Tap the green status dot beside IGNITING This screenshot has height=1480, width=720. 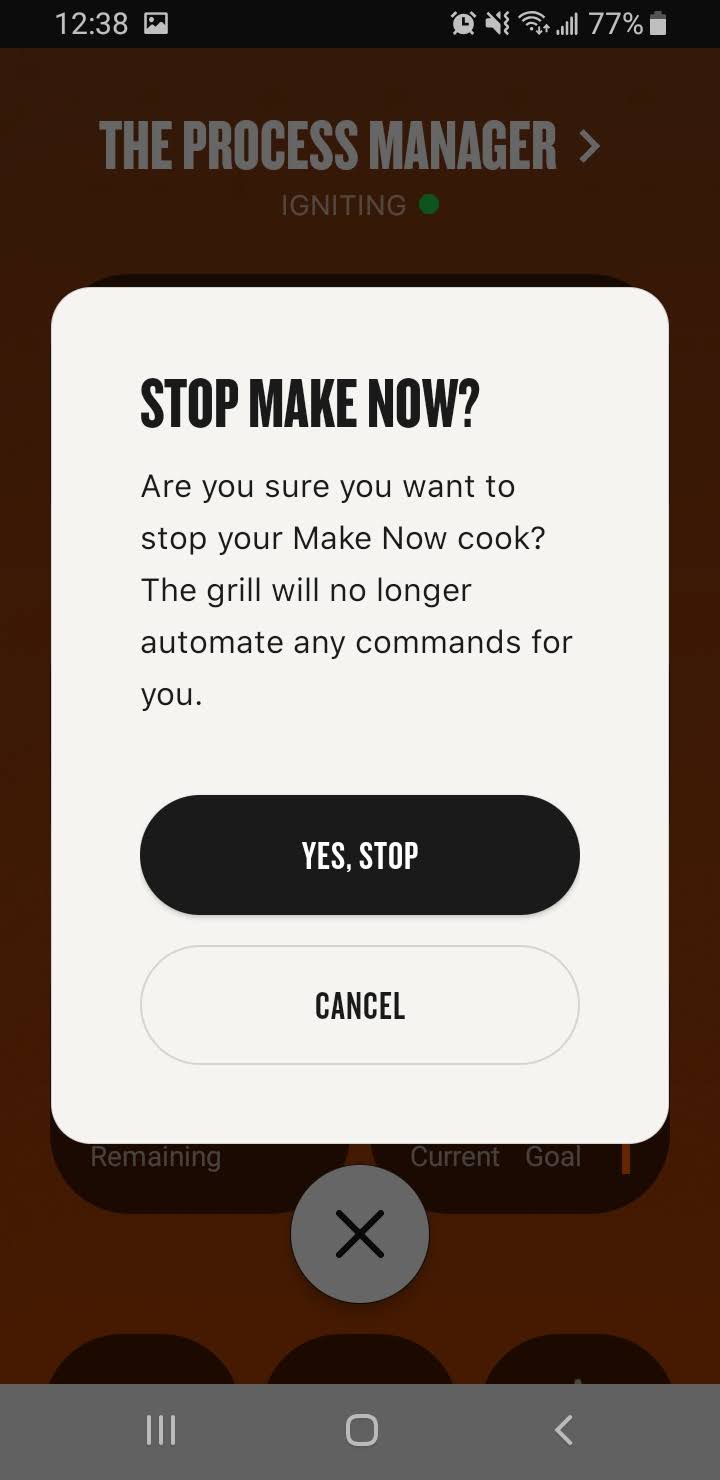click(x=430, y=205)
